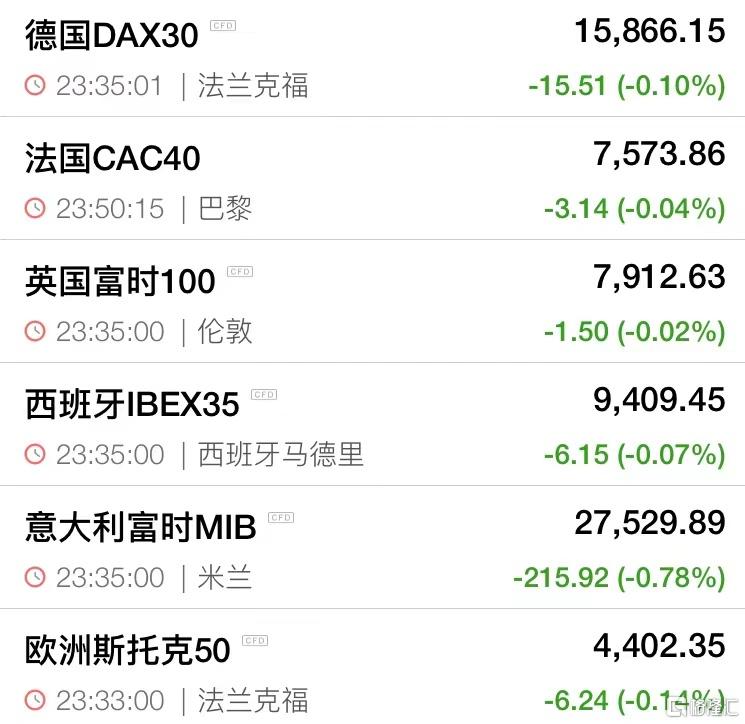The width and height of the screenshot is (745, 724).
Task: Select the 西班牙IBEX35 index row
Action: tap(132, 404)
